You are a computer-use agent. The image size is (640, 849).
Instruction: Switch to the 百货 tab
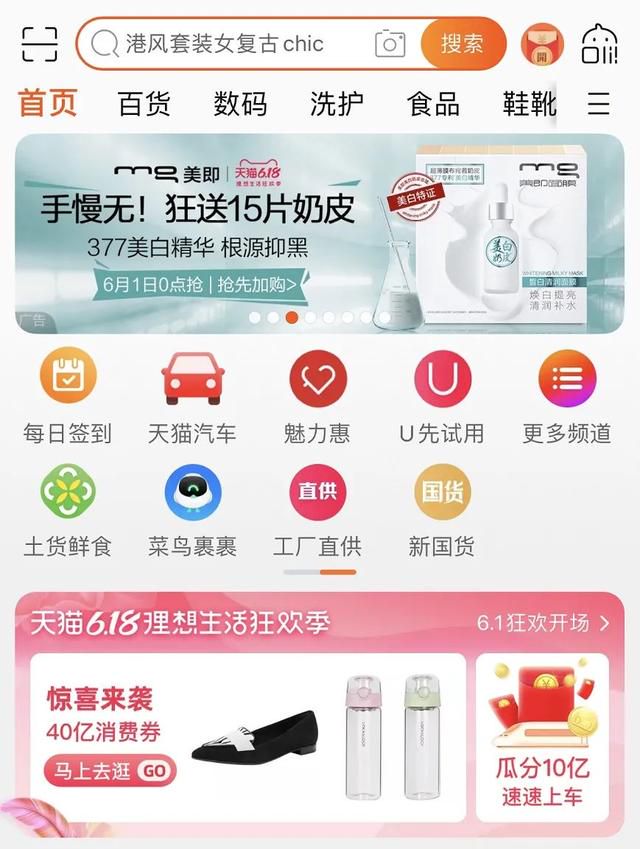click(x=144, y=103)
